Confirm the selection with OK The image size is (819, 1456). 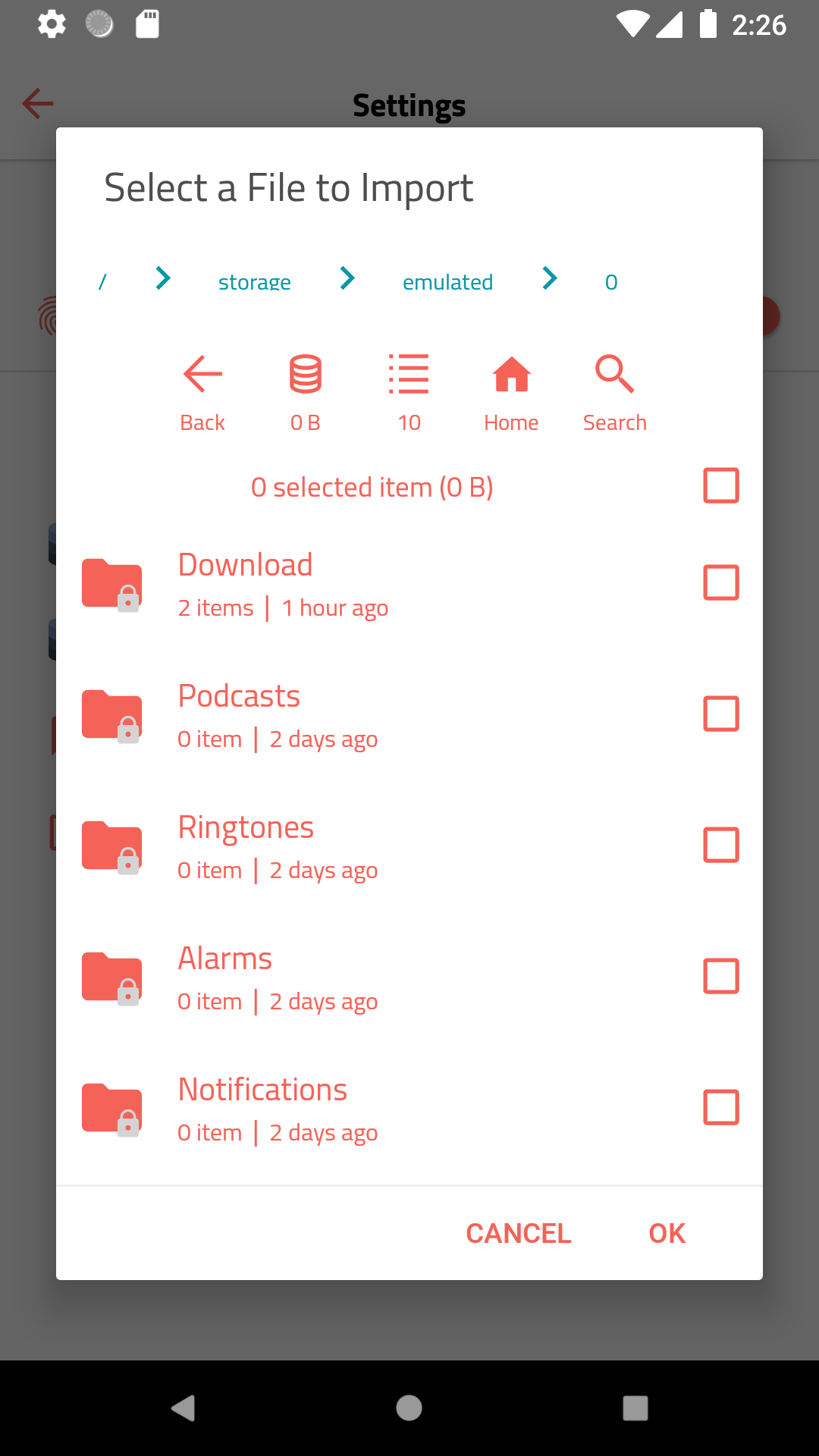667,1234
